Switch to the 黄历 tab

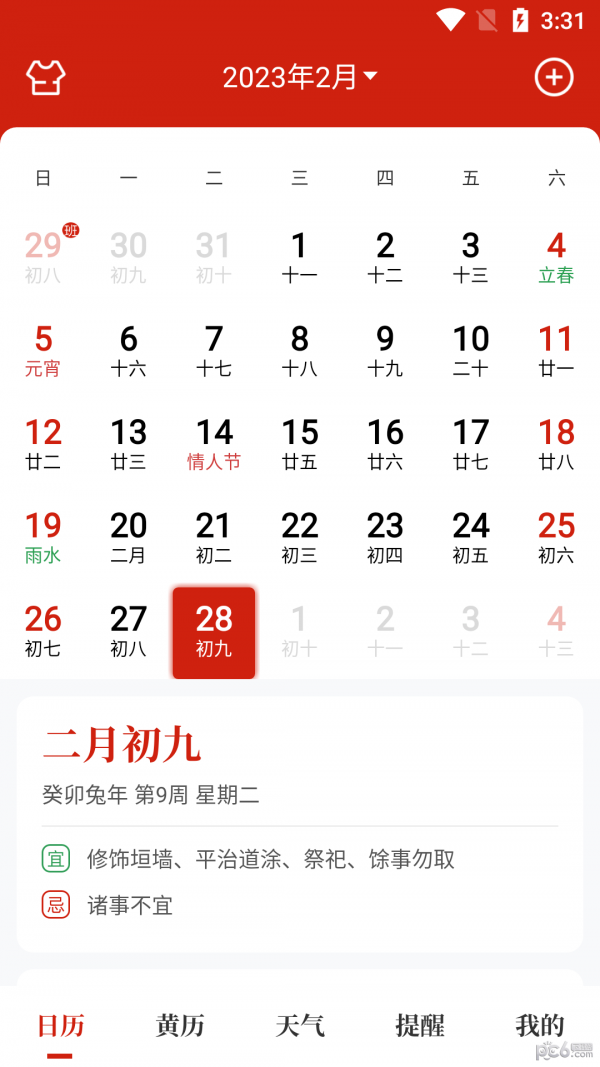[x=180, y=1026]
